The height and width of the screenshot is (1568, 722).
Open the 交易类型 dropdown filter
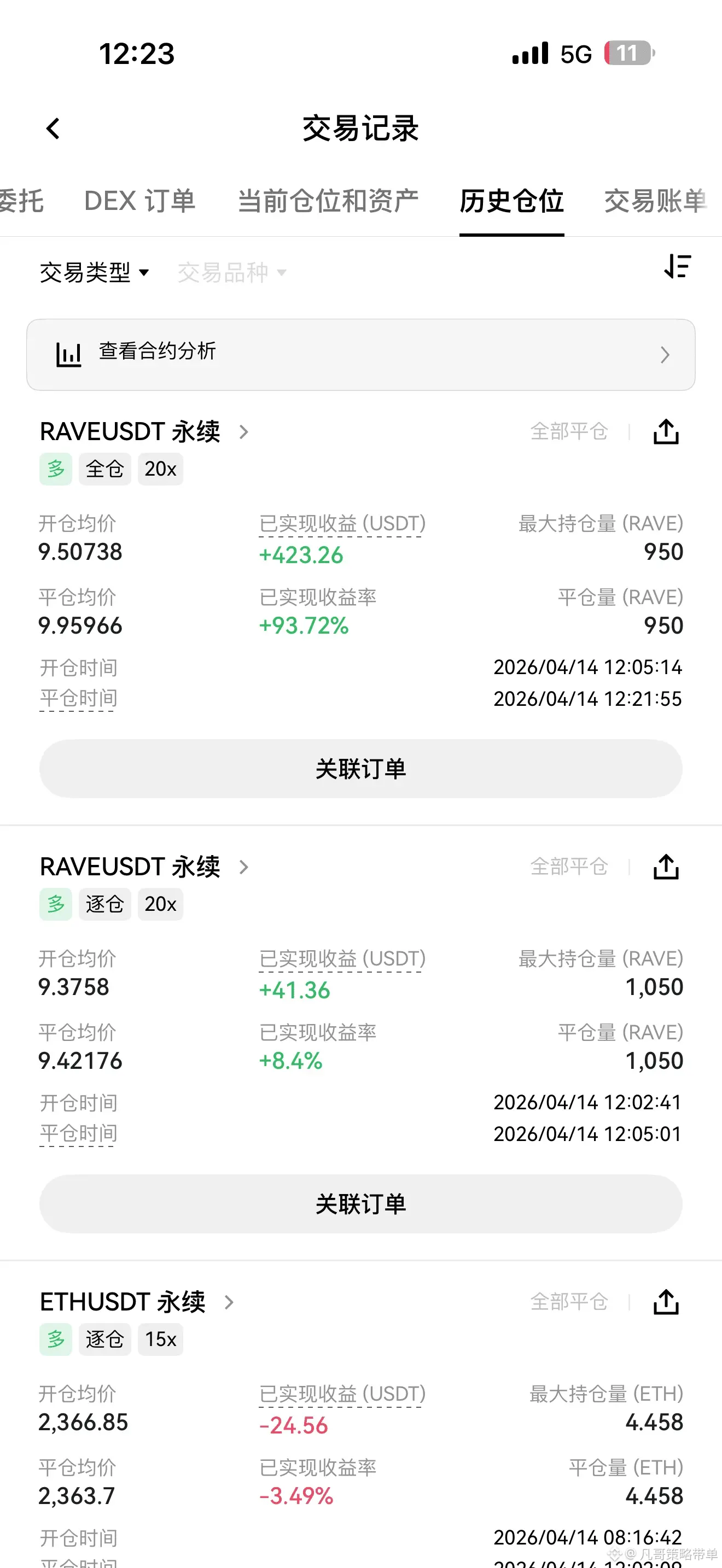tap(95, 272)
